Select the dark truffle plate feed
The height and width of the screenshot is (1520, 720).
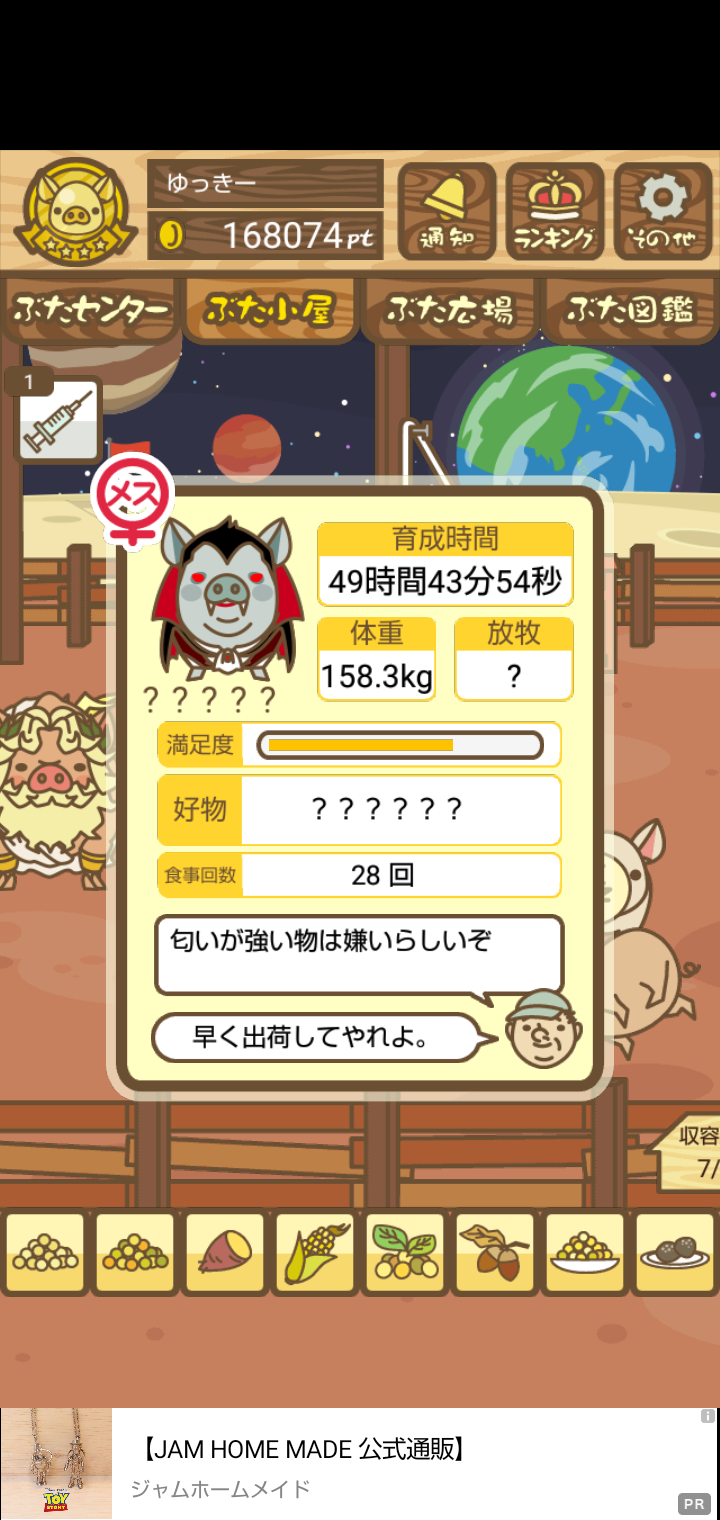(x=675, y=1253)
